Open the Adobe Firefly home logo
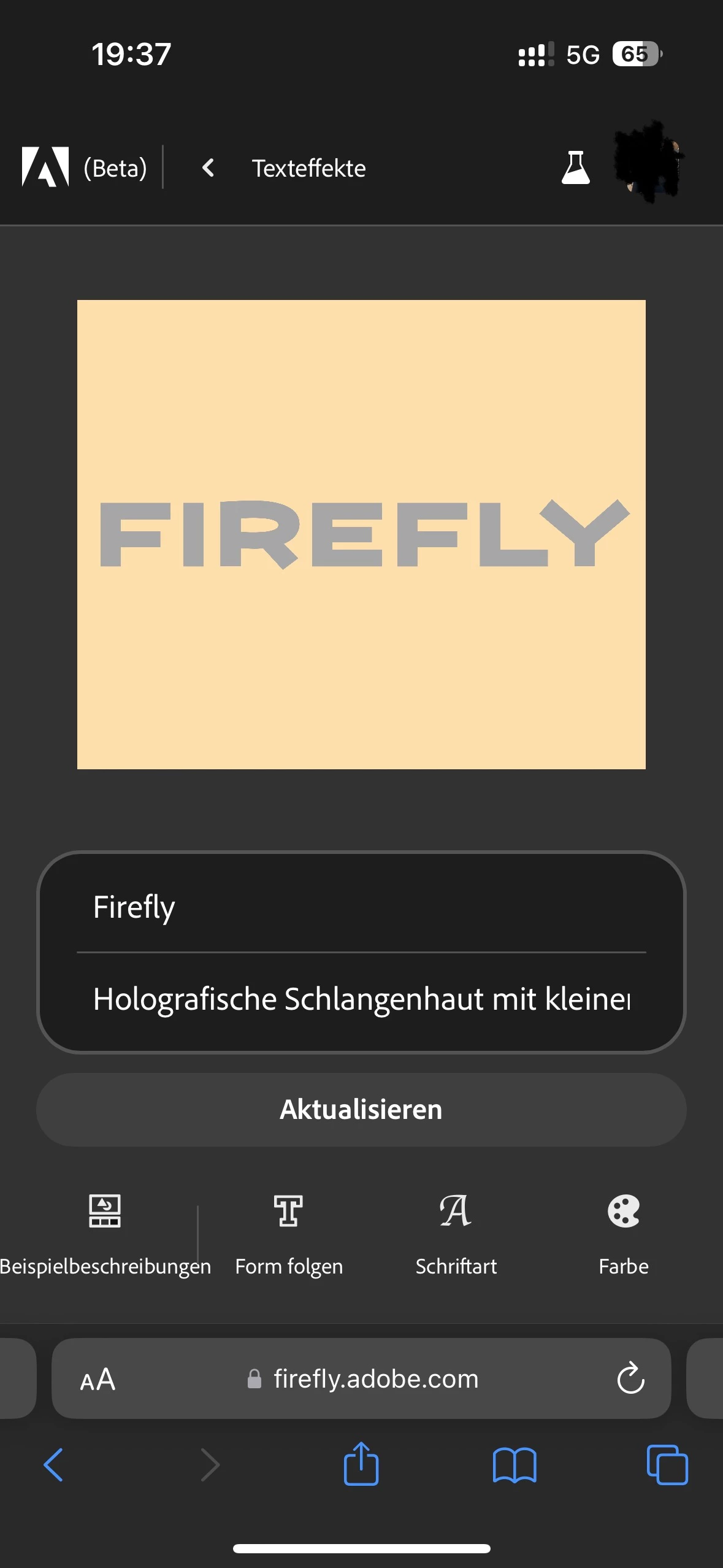Image resolution: width=723 pixels, height=1568 pixels. pos(45,167)
